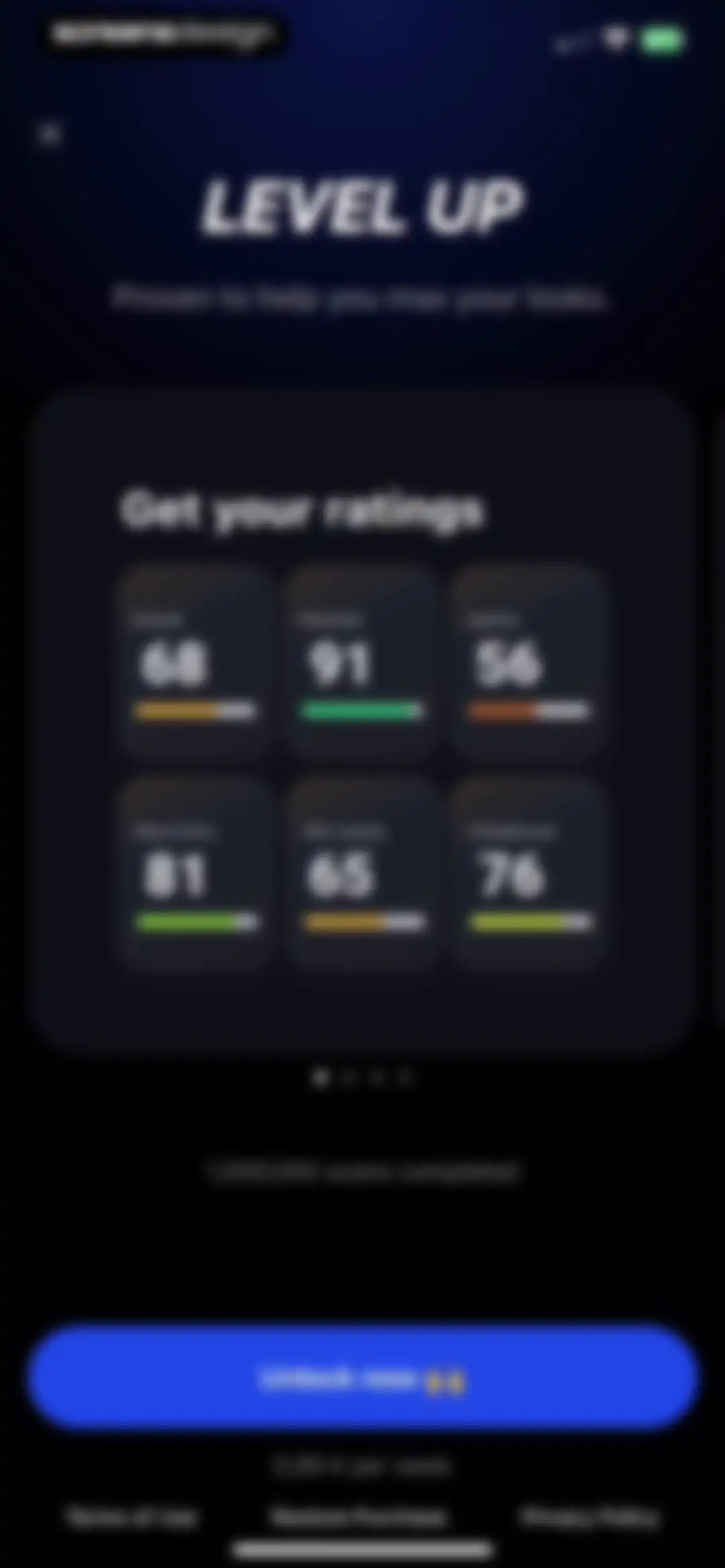Tap the Unlock now button
This screenshot has width=725, height=1568.
click(362, 1378)
